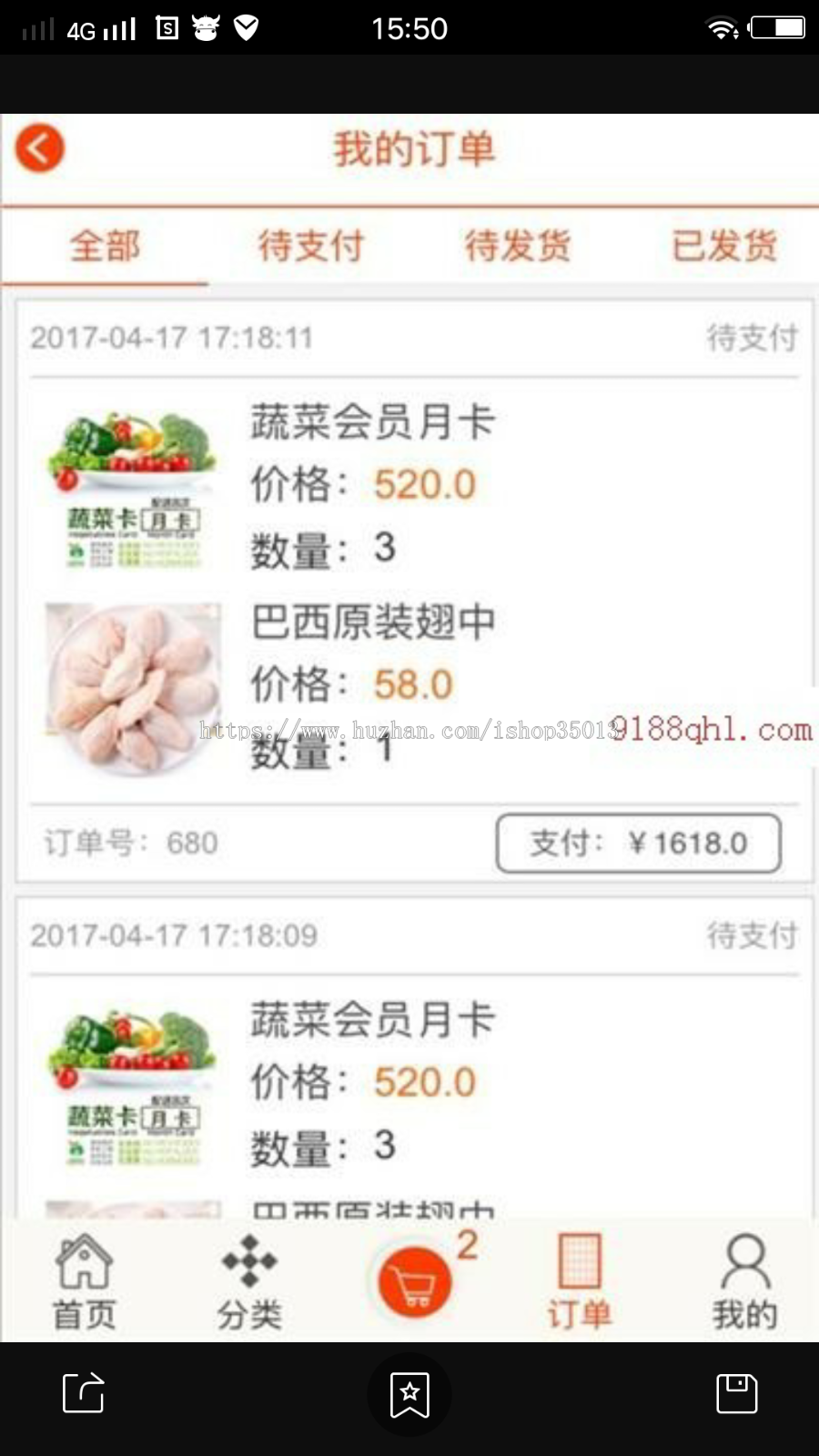This screenshot has height=1456, width=819.
Task: Tap the share icon in bottom bar
Action: coord(83,1392)
